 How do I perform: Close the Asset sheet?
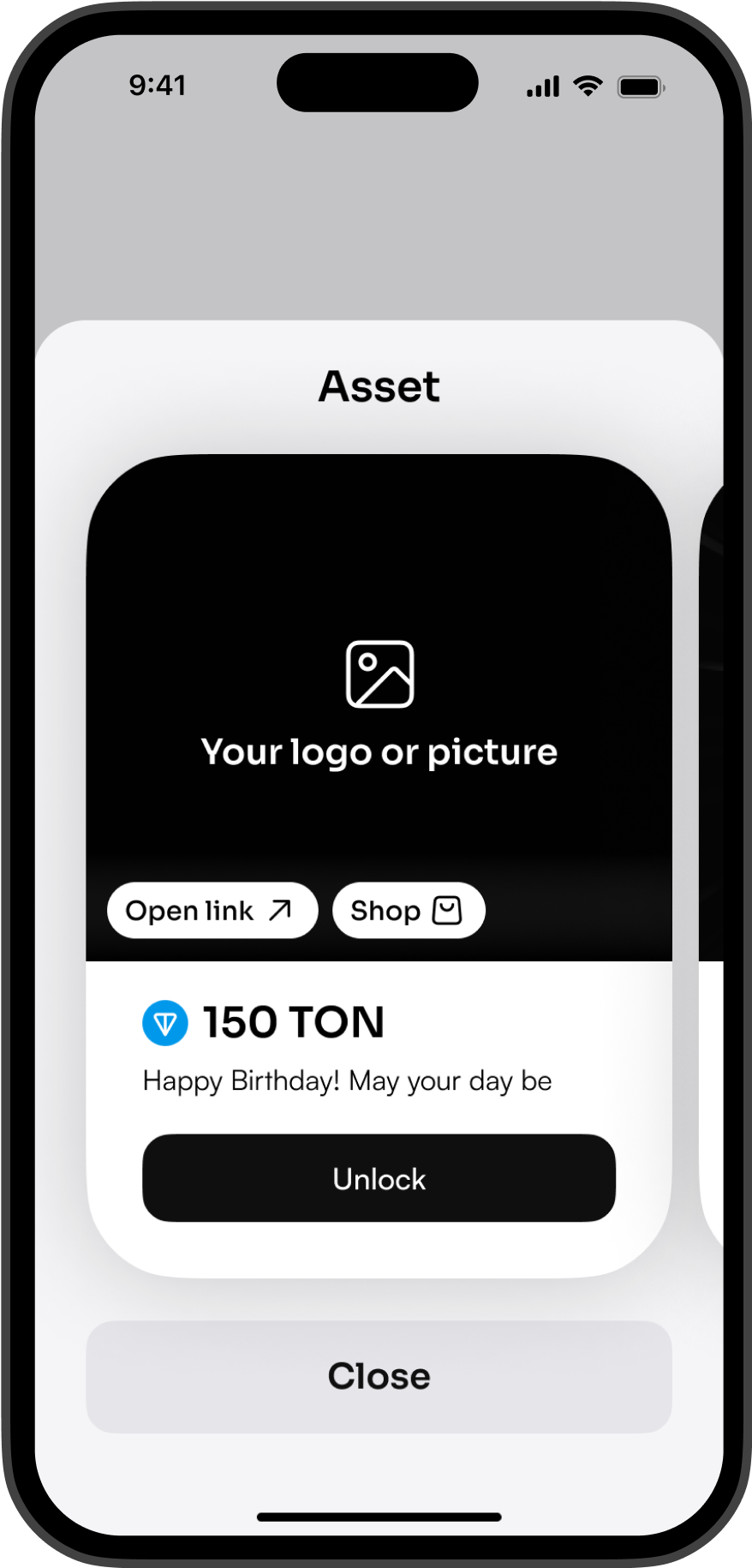coord(379,1376)
